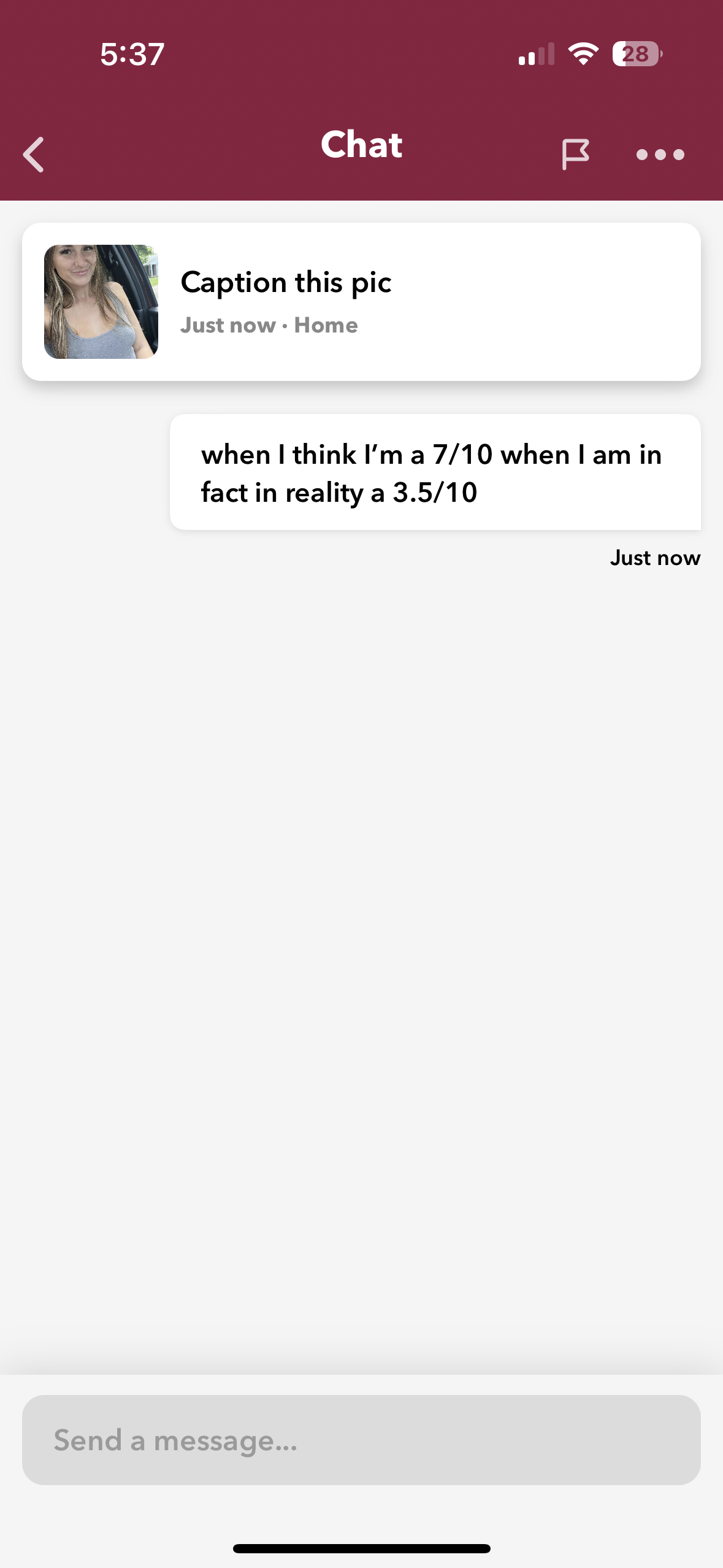Open the three-dot more options menu

pos(660,155)
